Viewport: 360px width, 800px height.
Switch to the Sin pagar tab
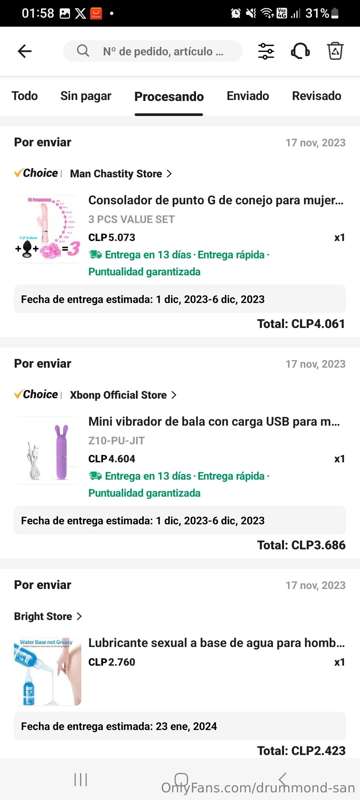click(x=86, y=96)
